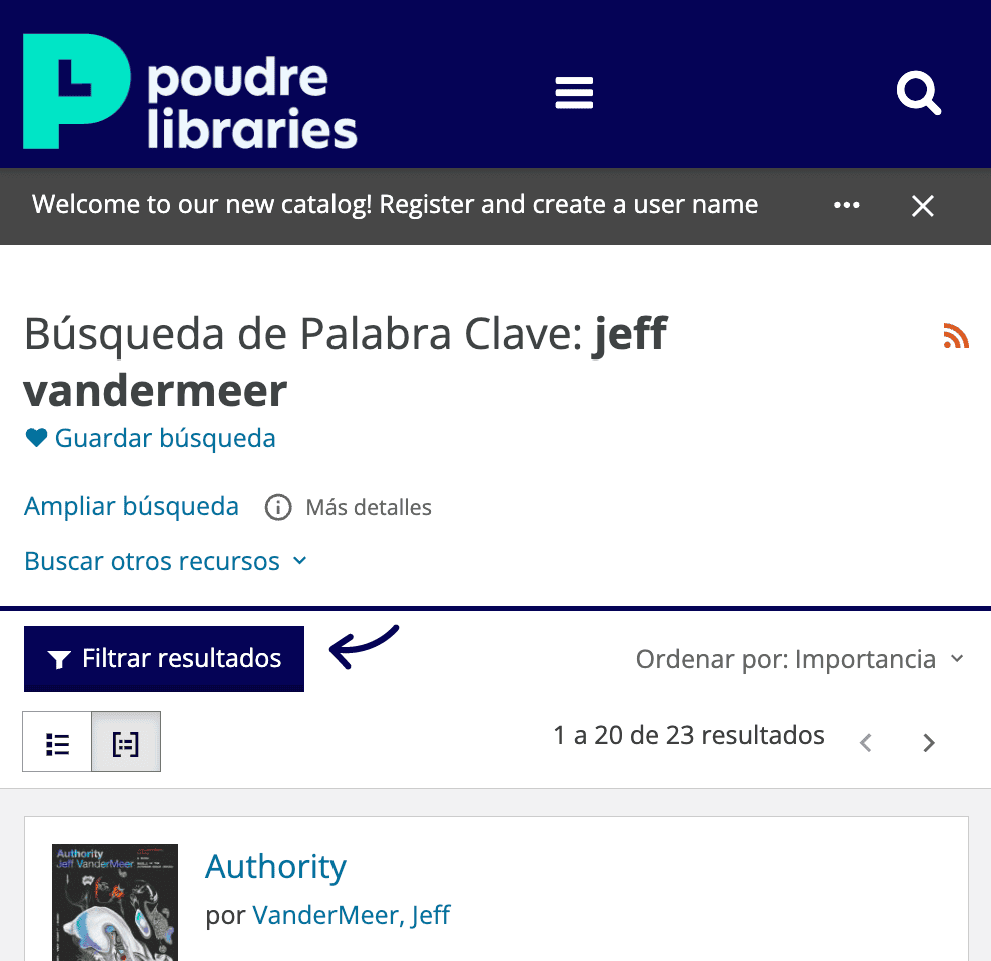Open the Authority book title

[276, 866]
